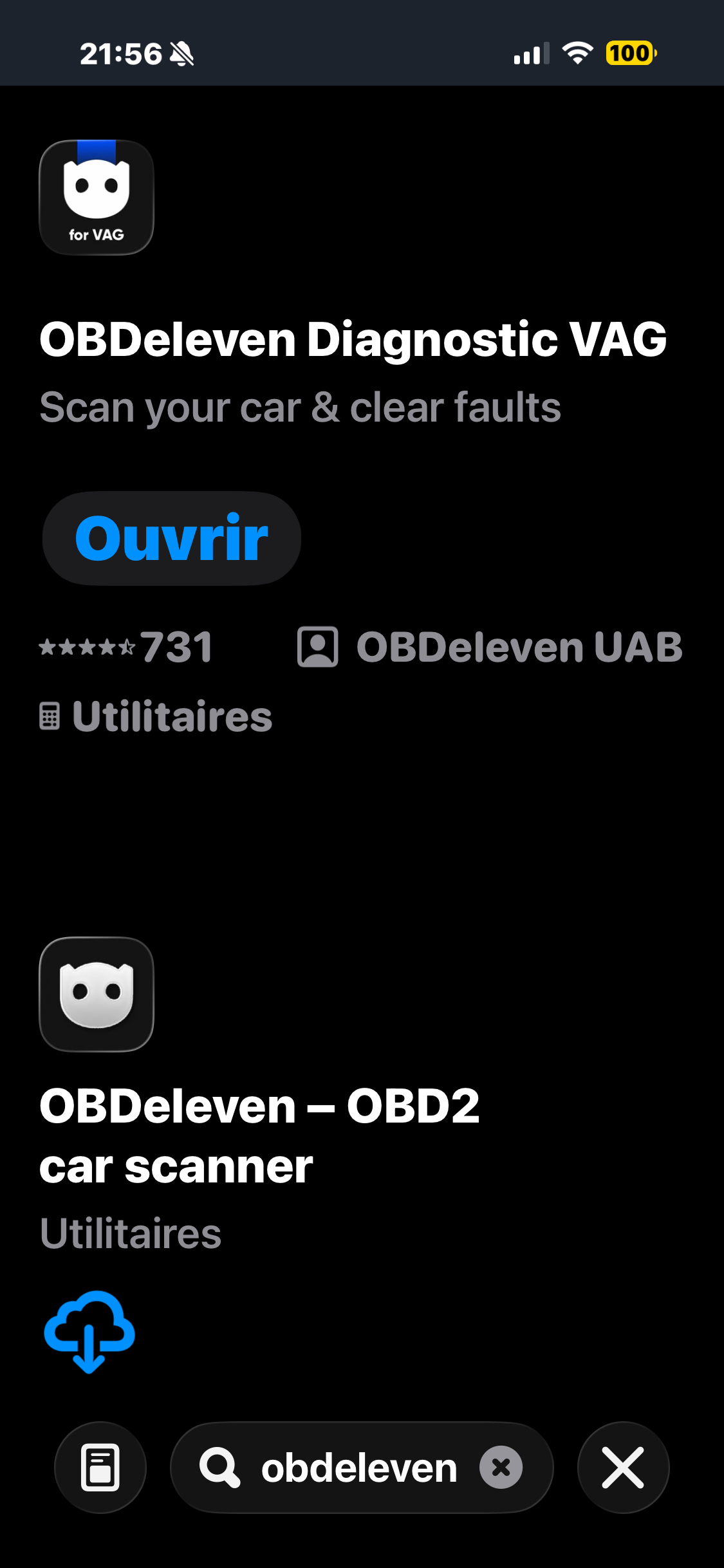Open the OBDeleven Diagnostic VAG app with Ouvrir
This screenshot has height=1568, width=724.
171,538
